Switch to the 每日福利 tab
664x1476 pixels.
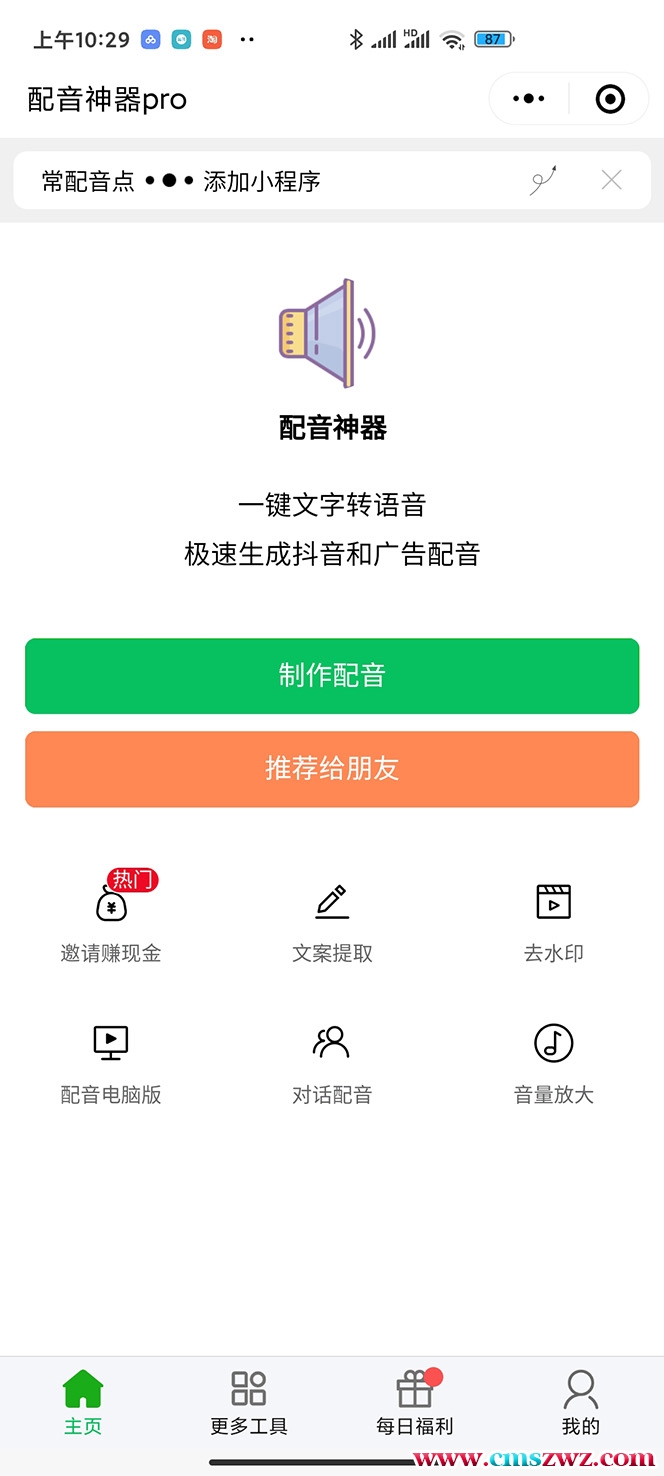coord(415,1402)
